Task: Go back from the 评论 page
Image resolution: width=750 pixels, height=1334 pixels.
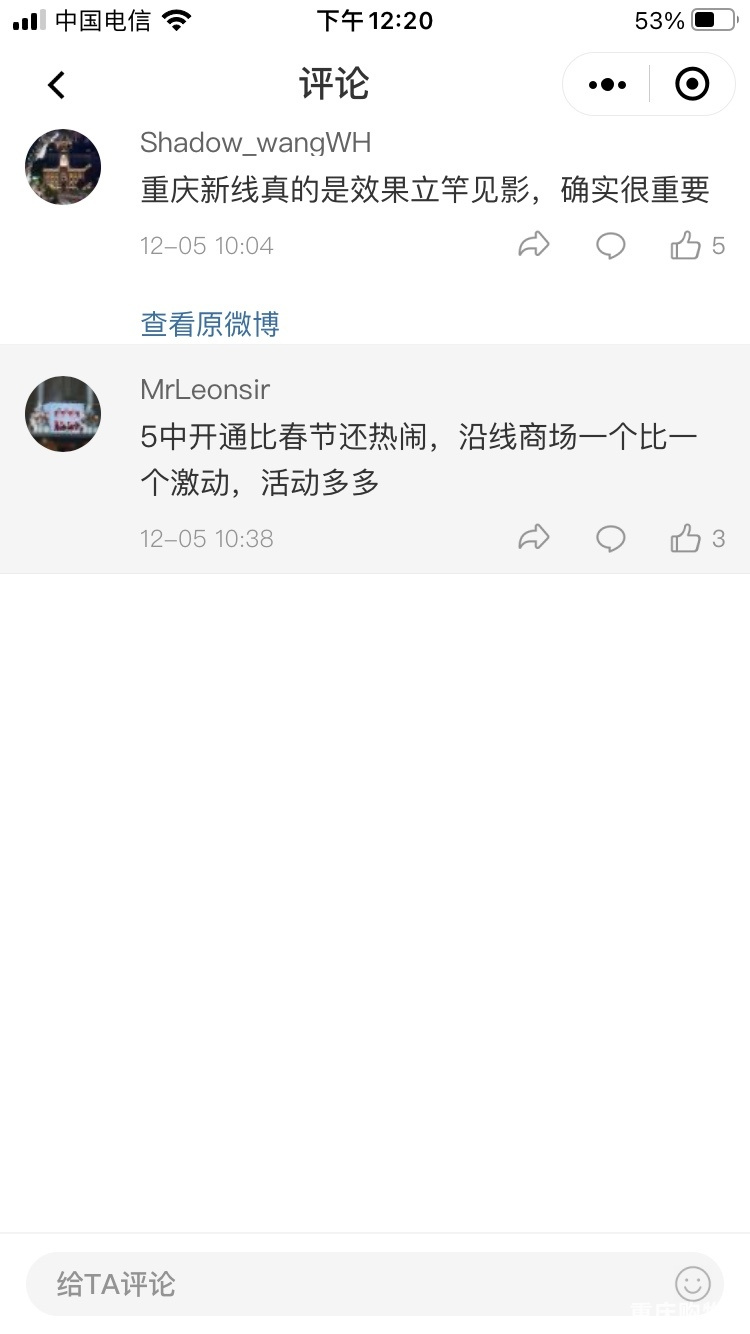Action: coord(56,85)
